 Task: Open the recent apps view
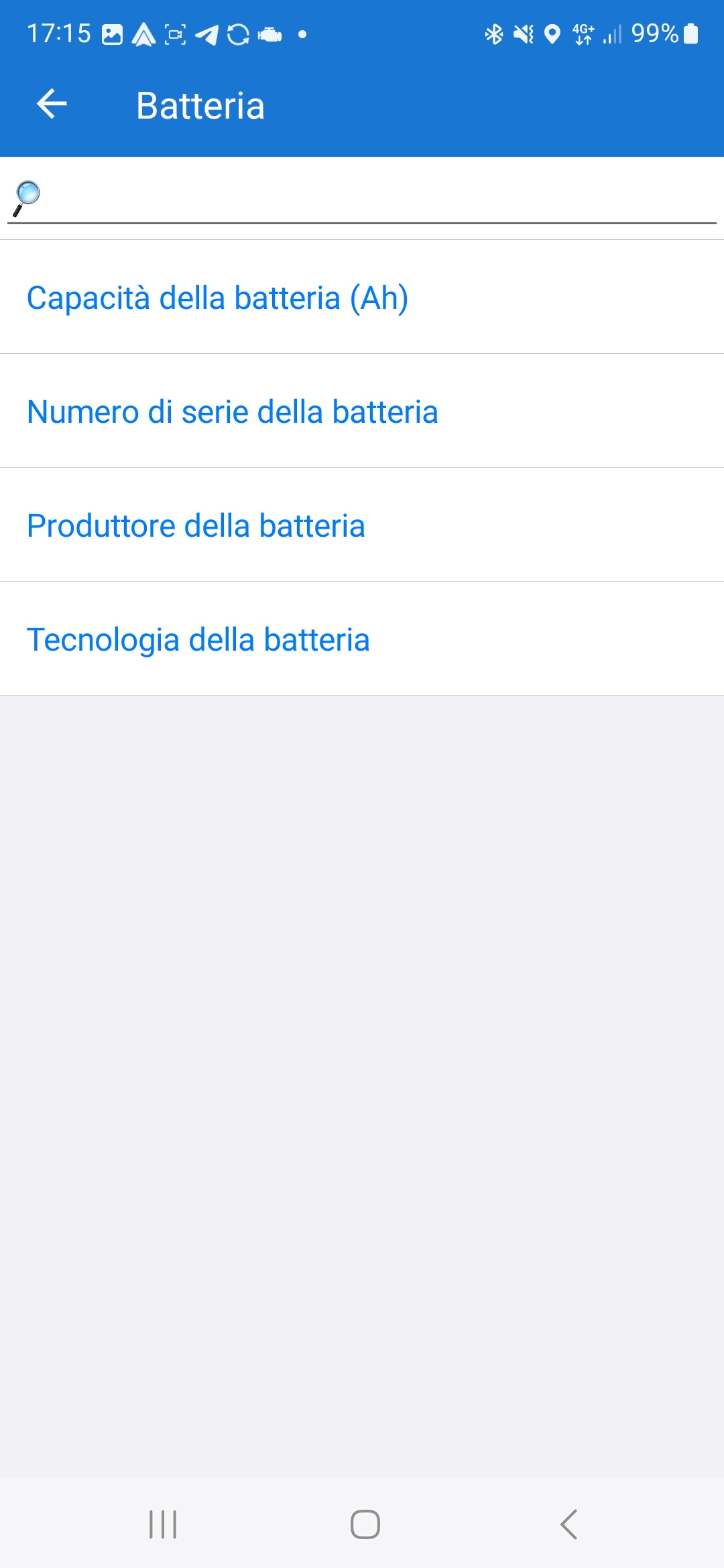point(163,1524)
